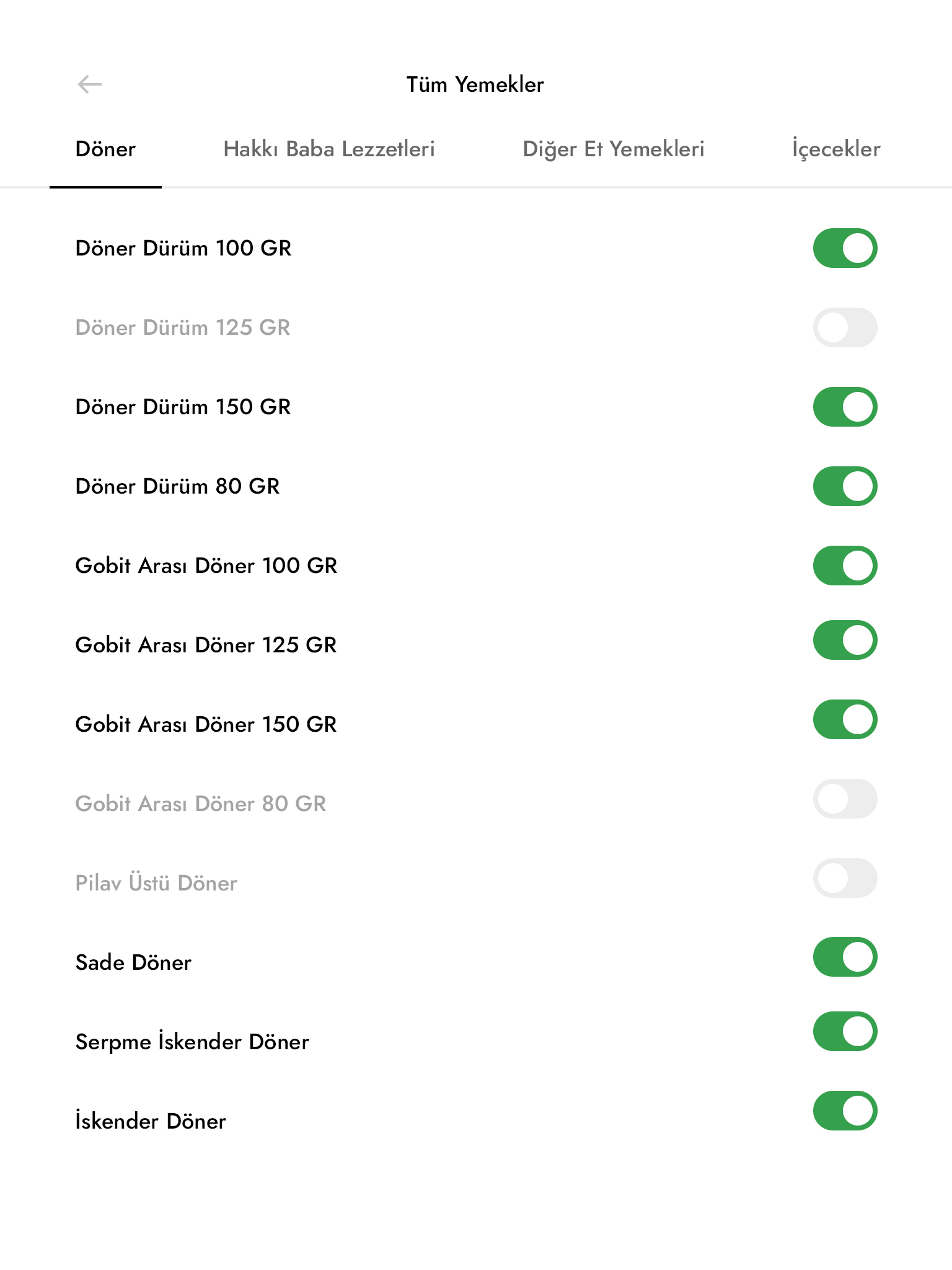Go back using the arrow icon
This screenshot has height=1270, width=952.
[x=90, y=84]
